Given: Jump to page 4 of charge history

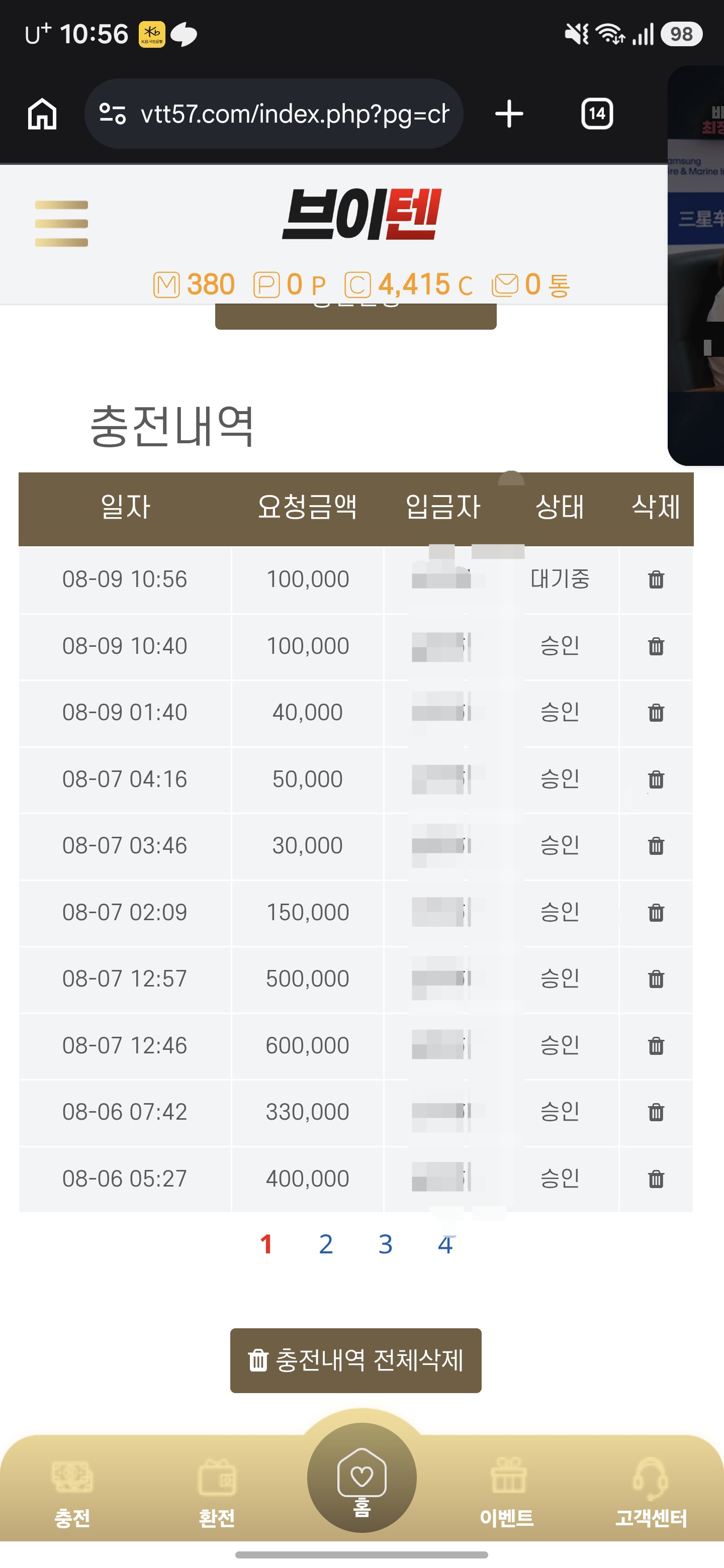Looking at the screenshot, I should pos(445,1244).
